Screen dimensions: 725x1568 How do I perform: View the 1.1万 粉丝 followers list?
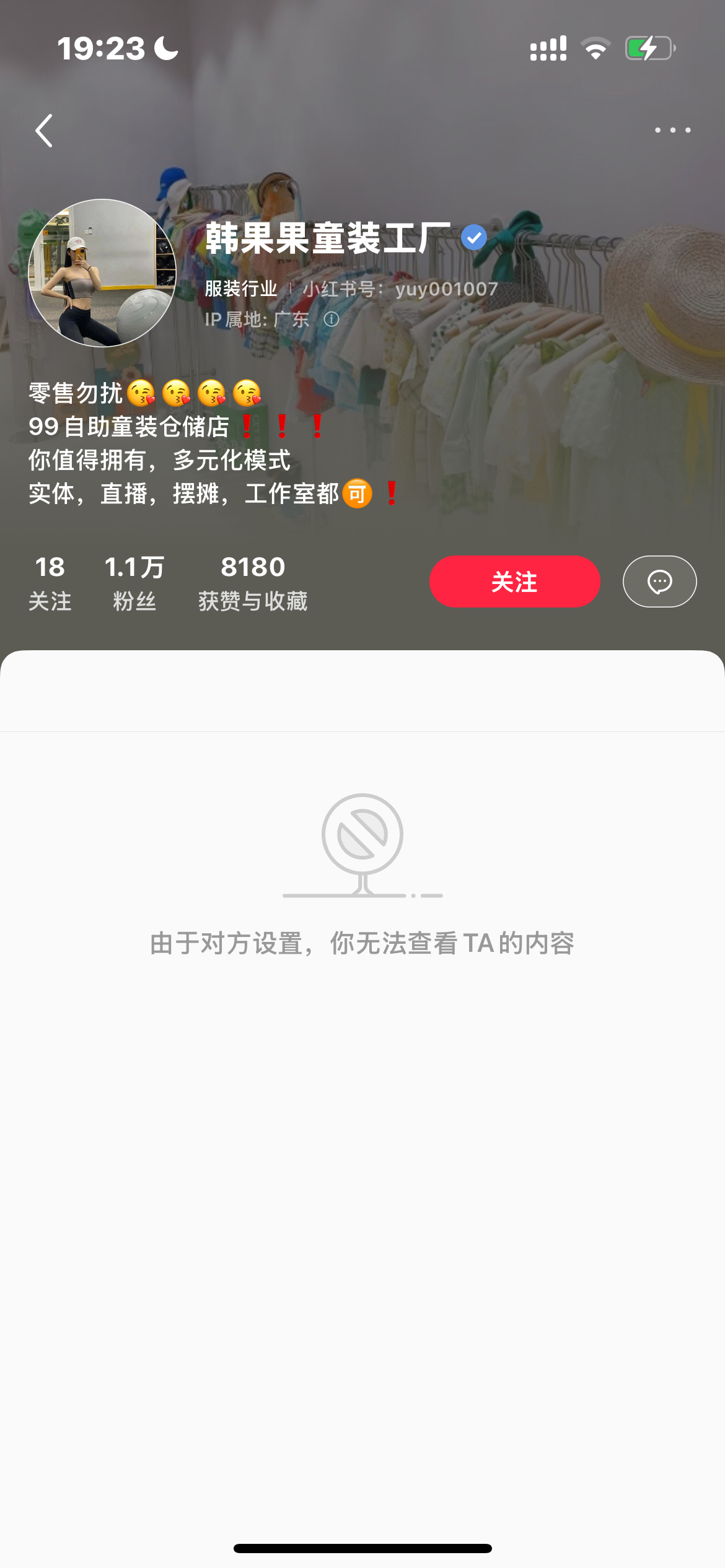134,583
